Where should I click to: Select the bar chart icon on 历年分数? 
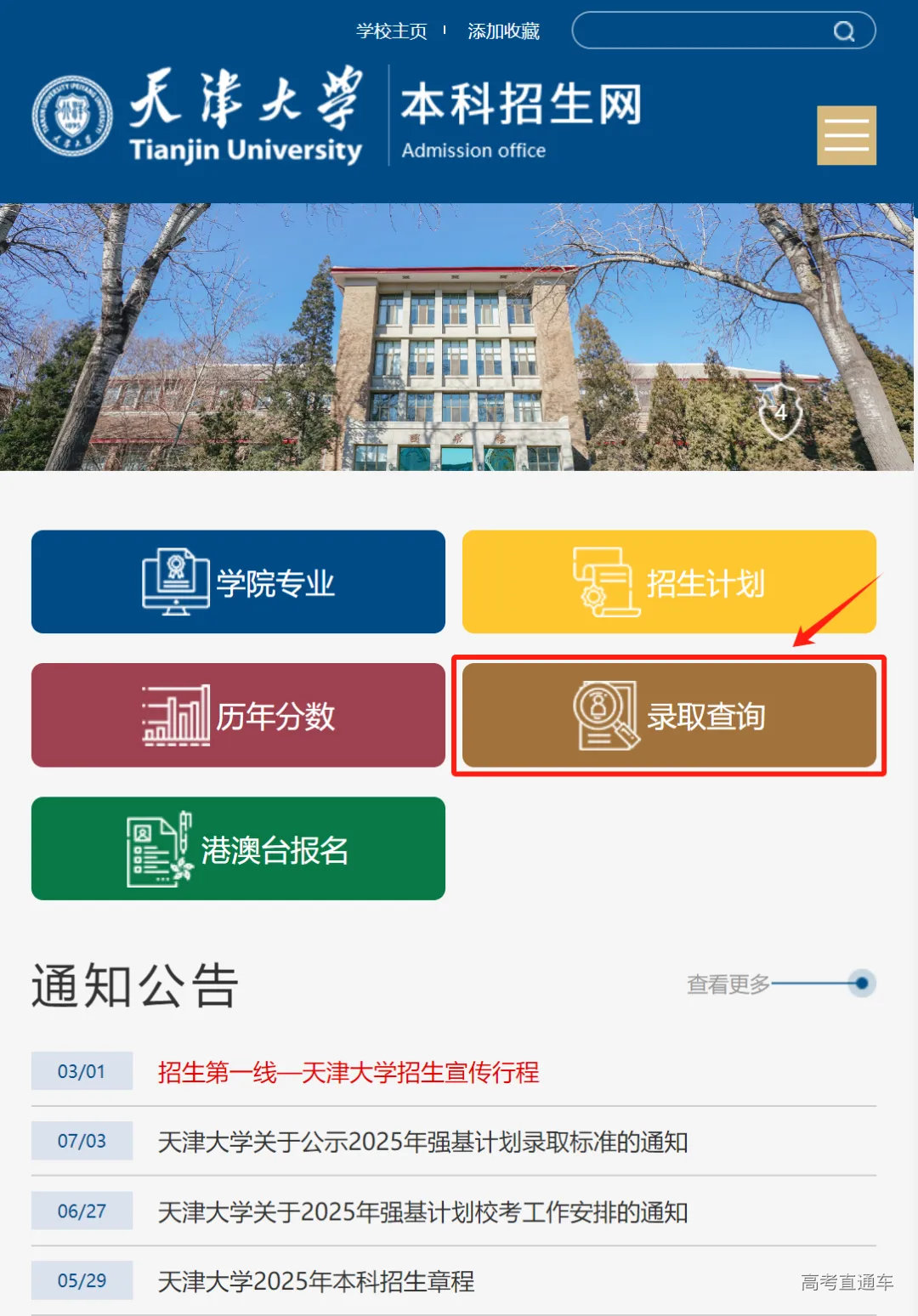coord(176,714)
